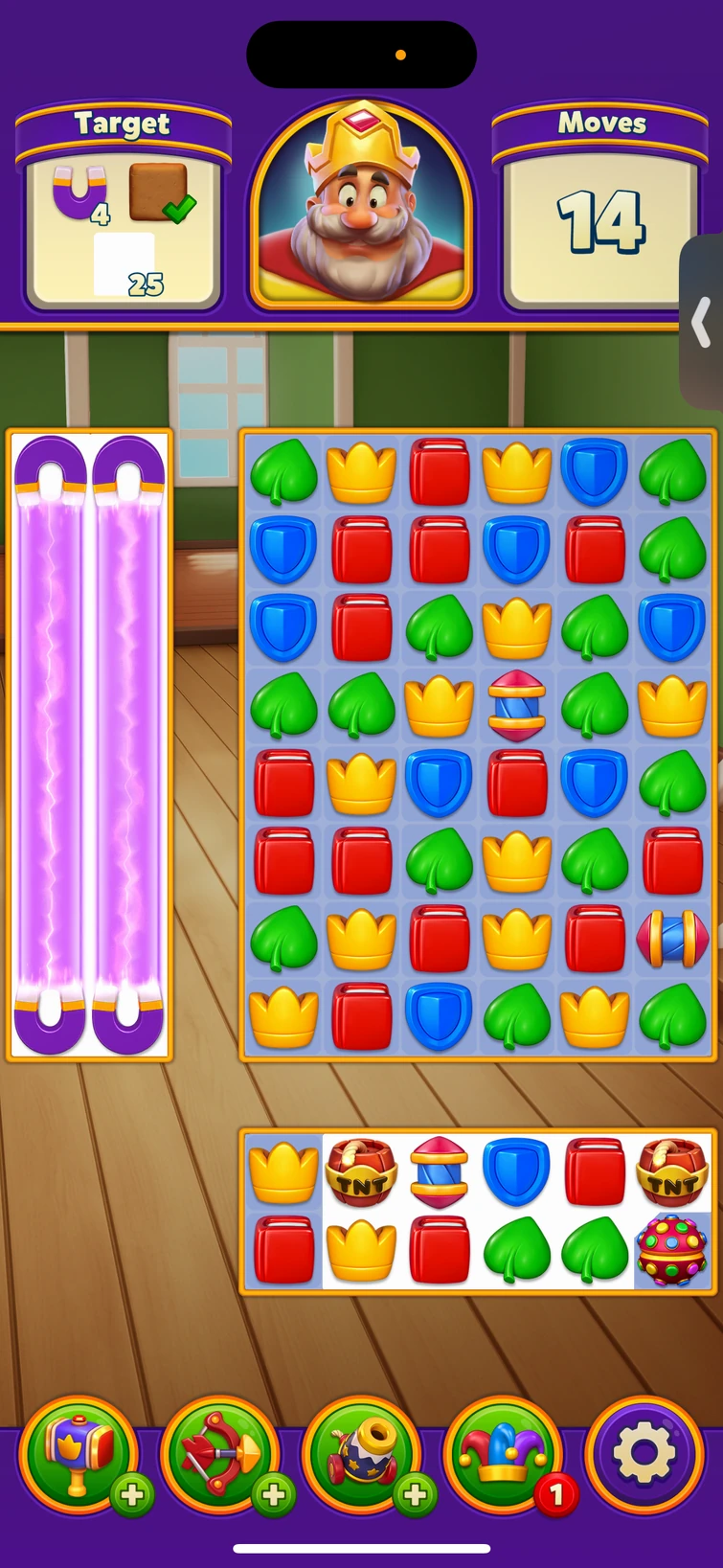Screen dimensions: 723x1568
Task: Select the cannon booster
Action: 362,1455
